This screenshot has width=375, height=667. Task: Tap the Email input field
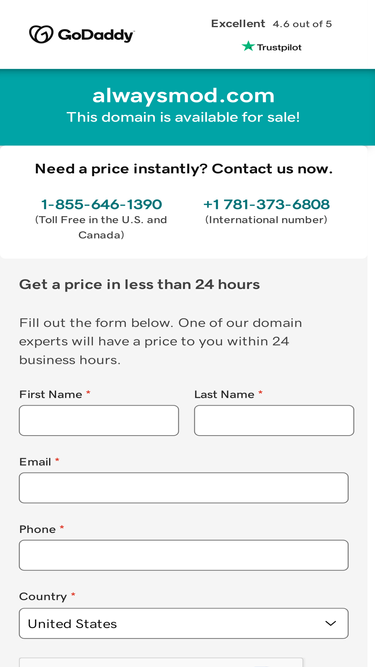[x=184, y=488]
